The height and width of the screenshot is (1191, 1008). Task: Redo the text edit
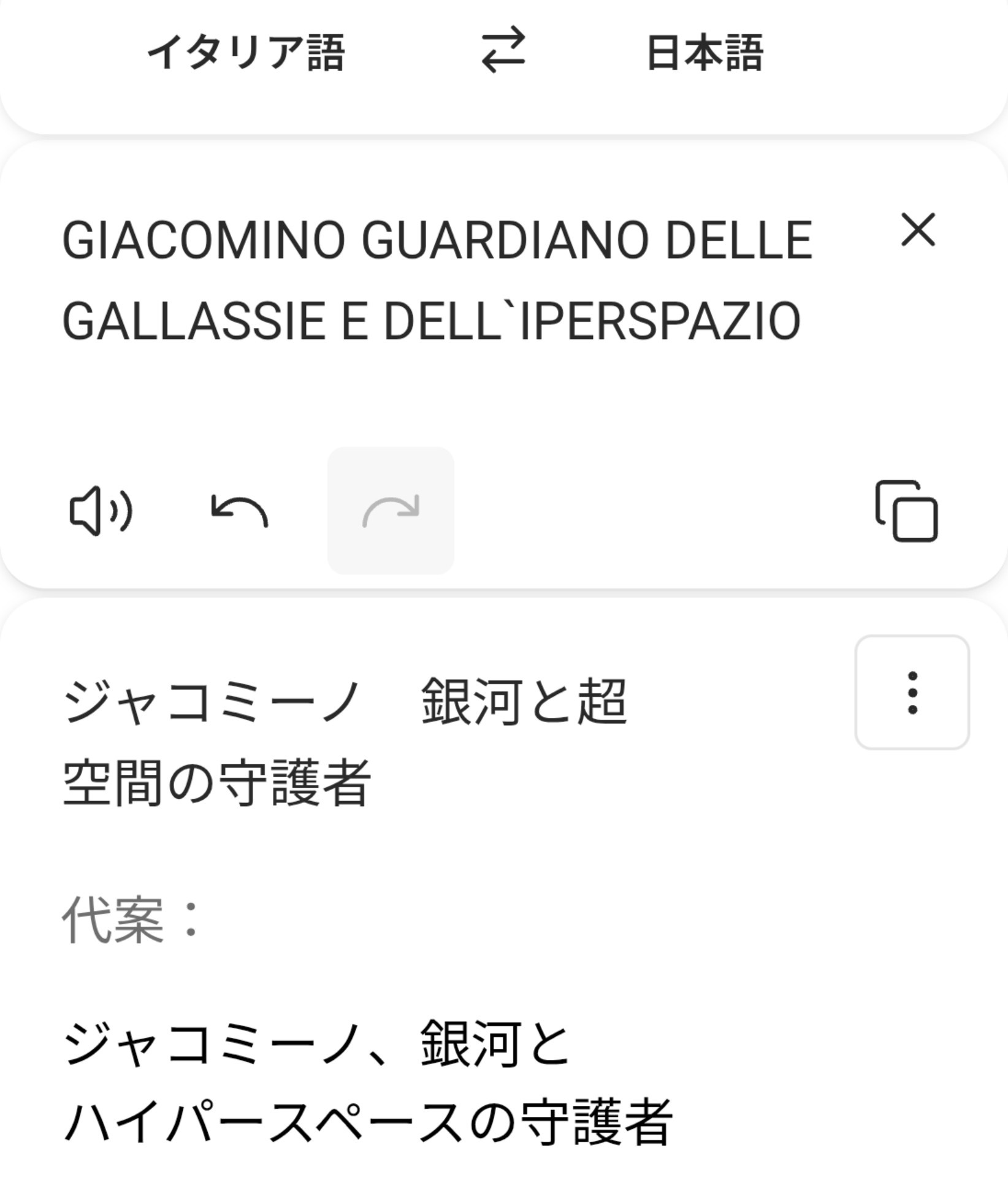click(x=391, y=511)
